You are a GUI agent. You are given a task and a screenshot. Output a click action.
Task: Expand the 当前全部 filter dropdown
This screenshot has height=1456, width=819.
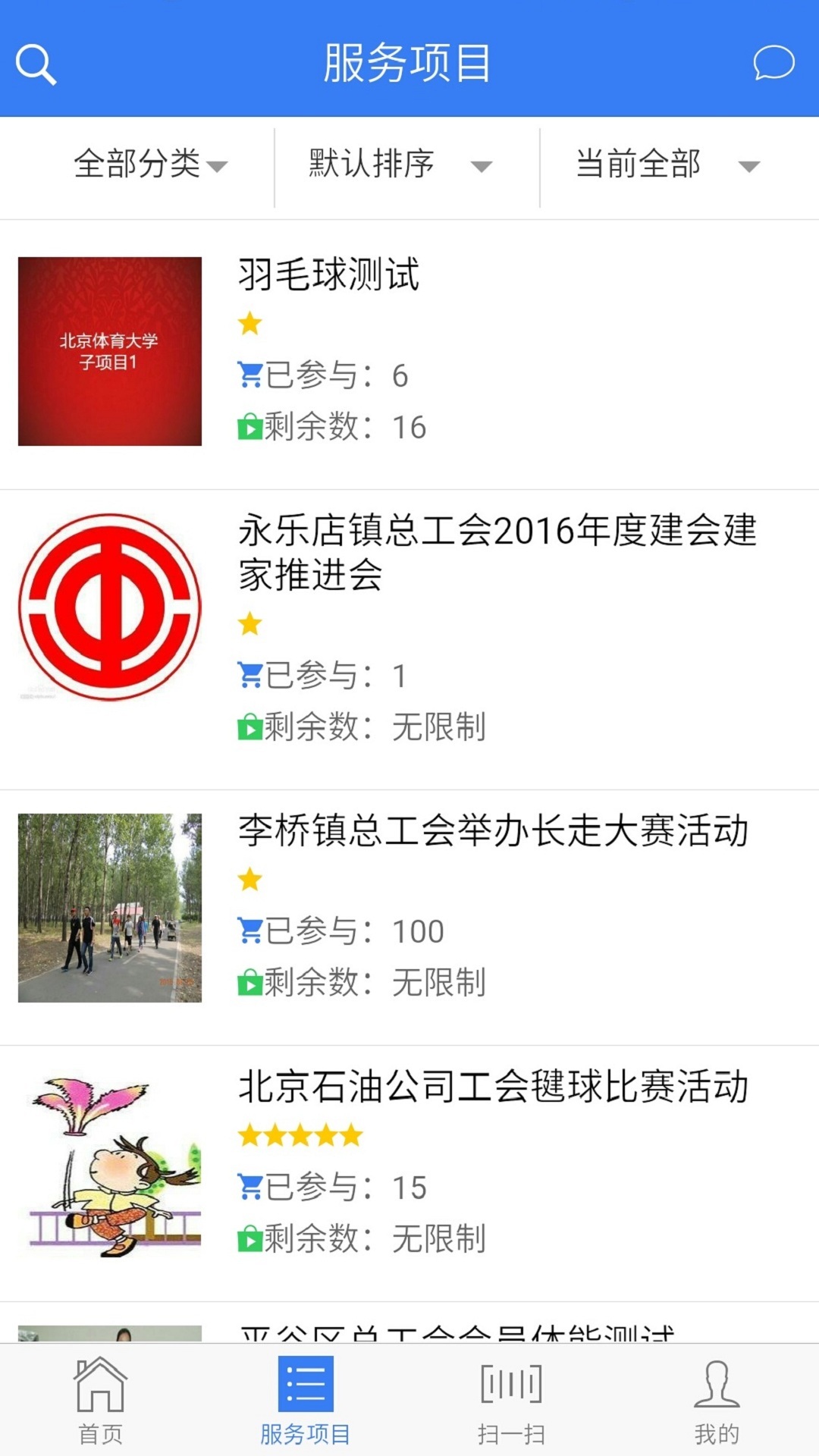[667, 165]
